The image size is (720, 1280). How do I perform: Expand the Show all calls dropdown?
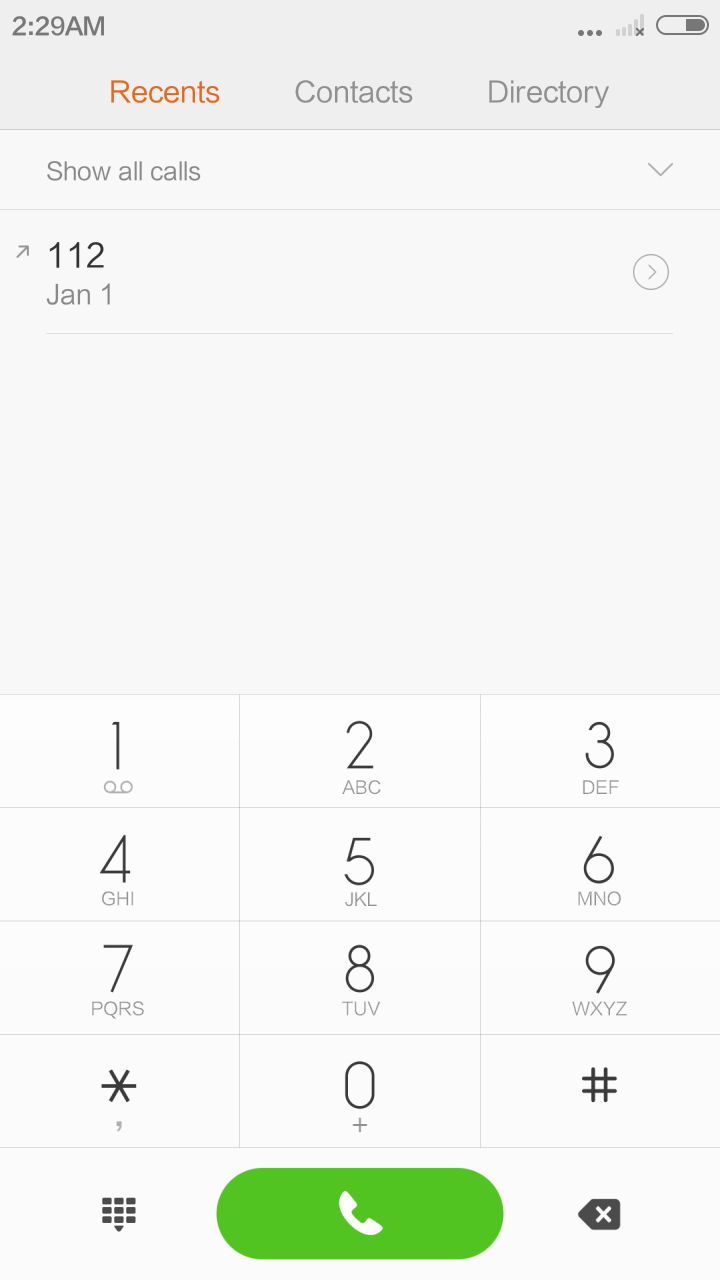click(659, 170)
